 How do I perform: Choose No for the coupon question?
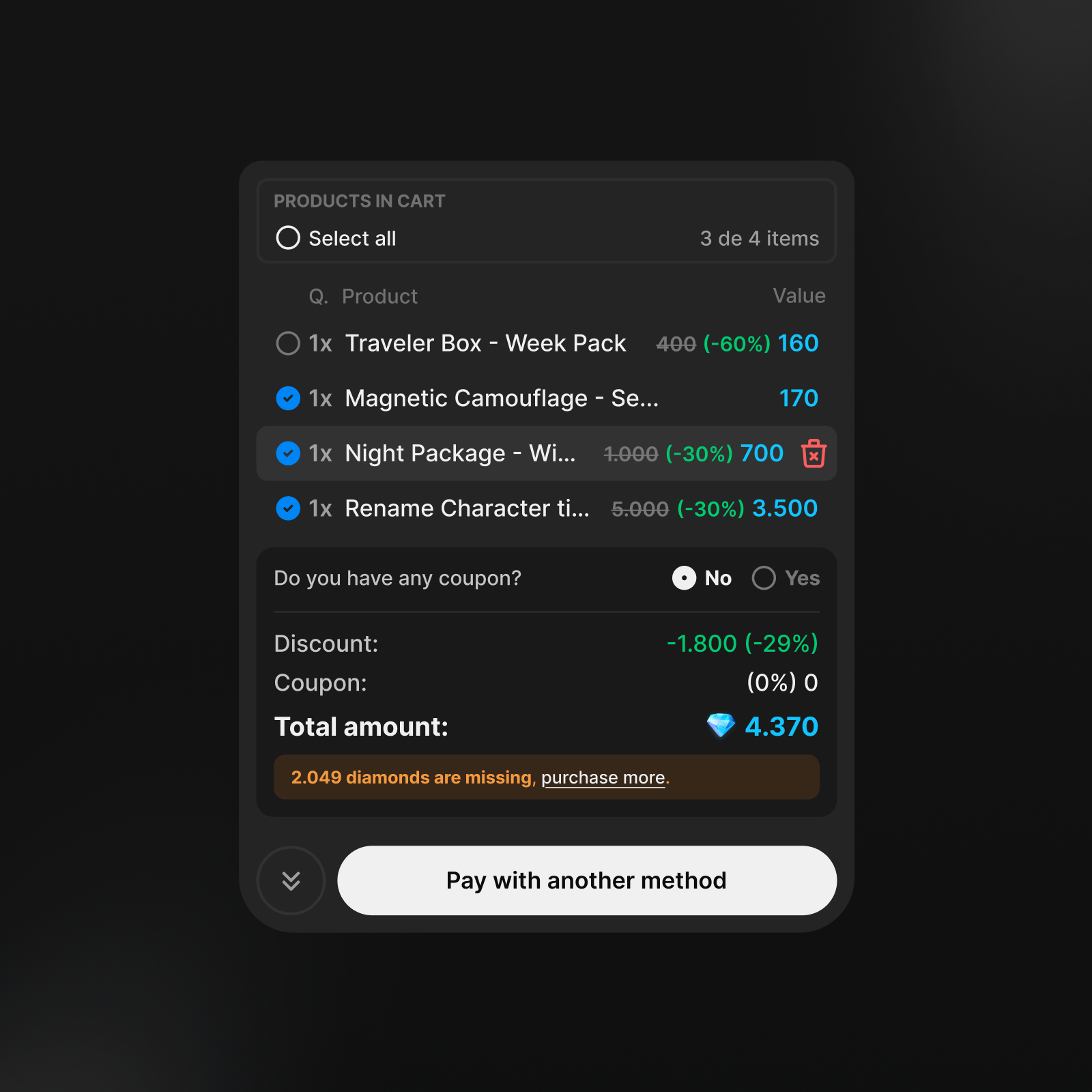684,578
